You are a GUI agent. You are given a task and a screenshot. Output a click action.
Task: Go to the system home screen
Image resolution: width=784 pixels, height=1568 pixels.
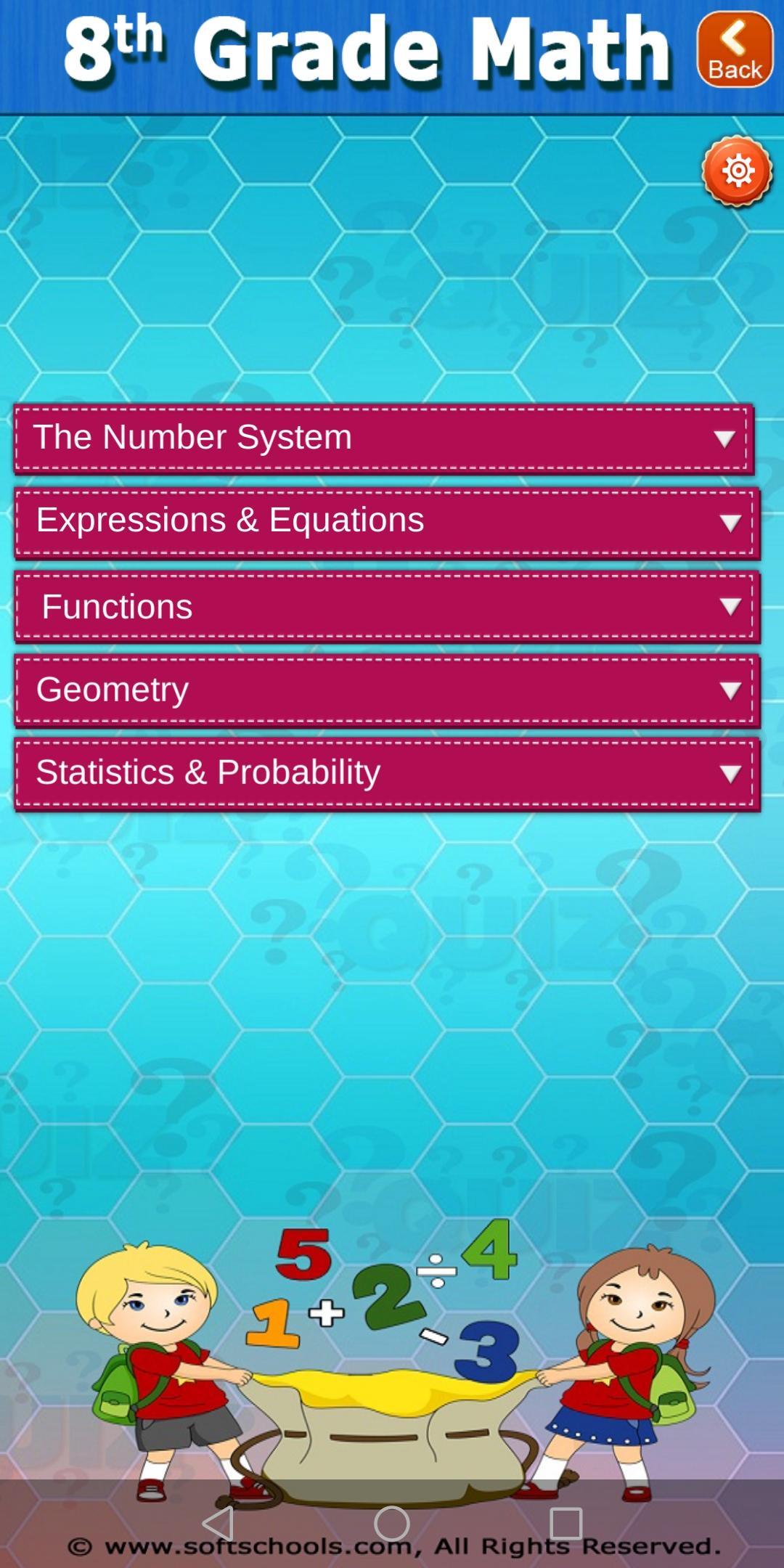[x=392, y=1523]
